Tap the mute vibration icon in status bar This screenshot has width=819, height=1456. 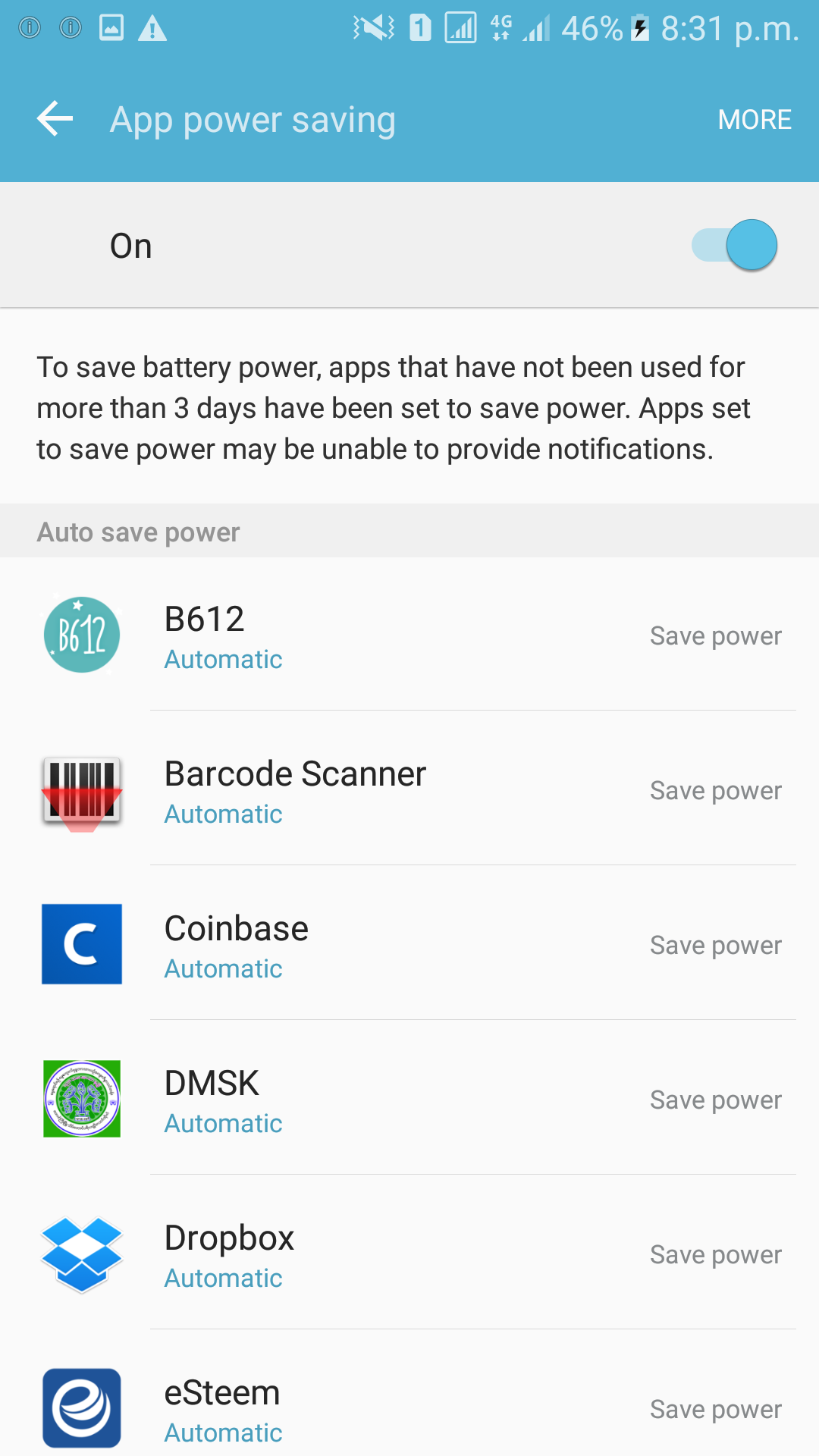click(x=371, y=28)
